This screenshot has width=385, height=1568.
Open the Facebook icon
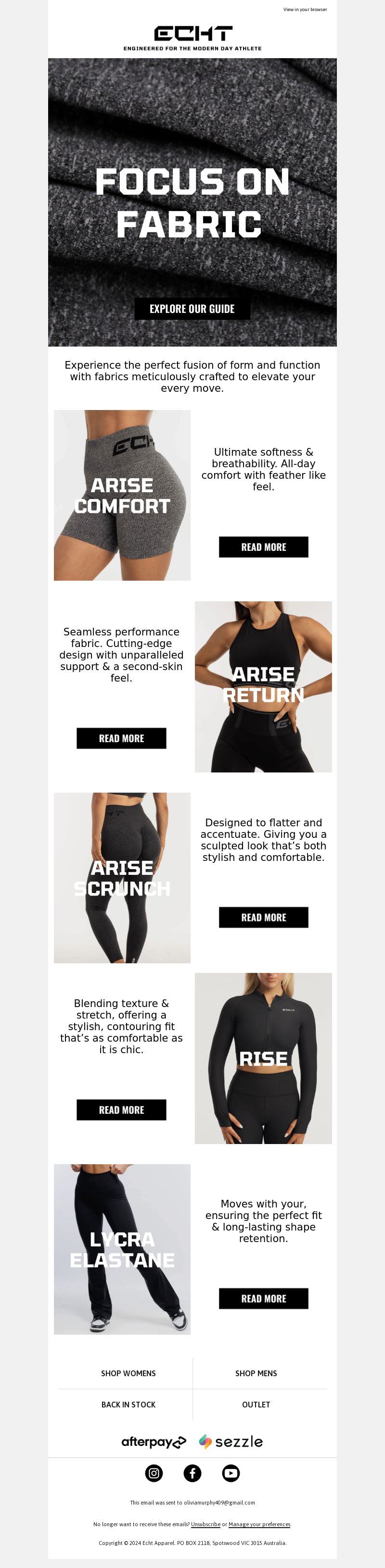coord(192,1472)
